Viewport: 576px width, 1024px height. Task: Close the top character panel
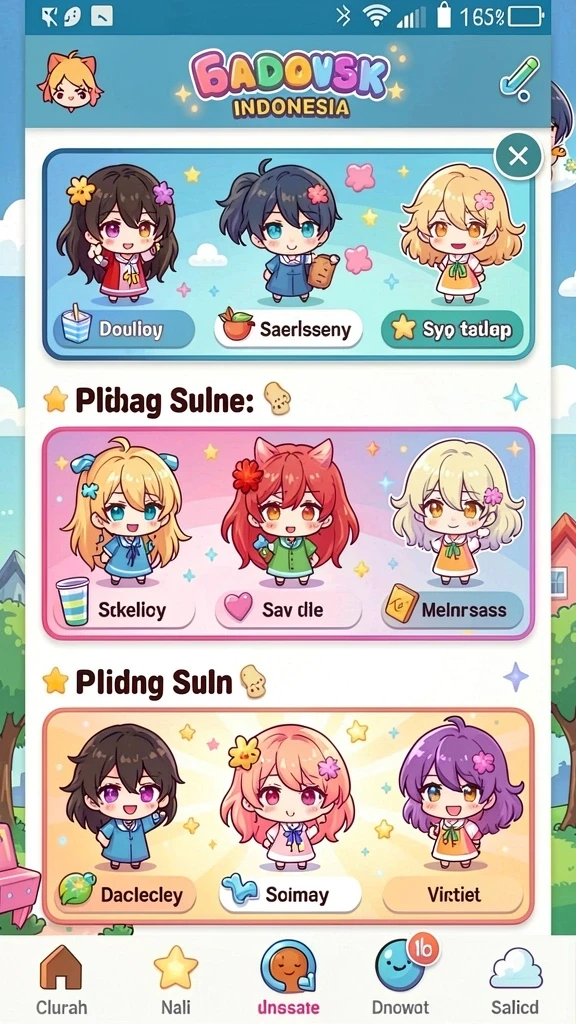pyautogui.click(x=518, y=157)
